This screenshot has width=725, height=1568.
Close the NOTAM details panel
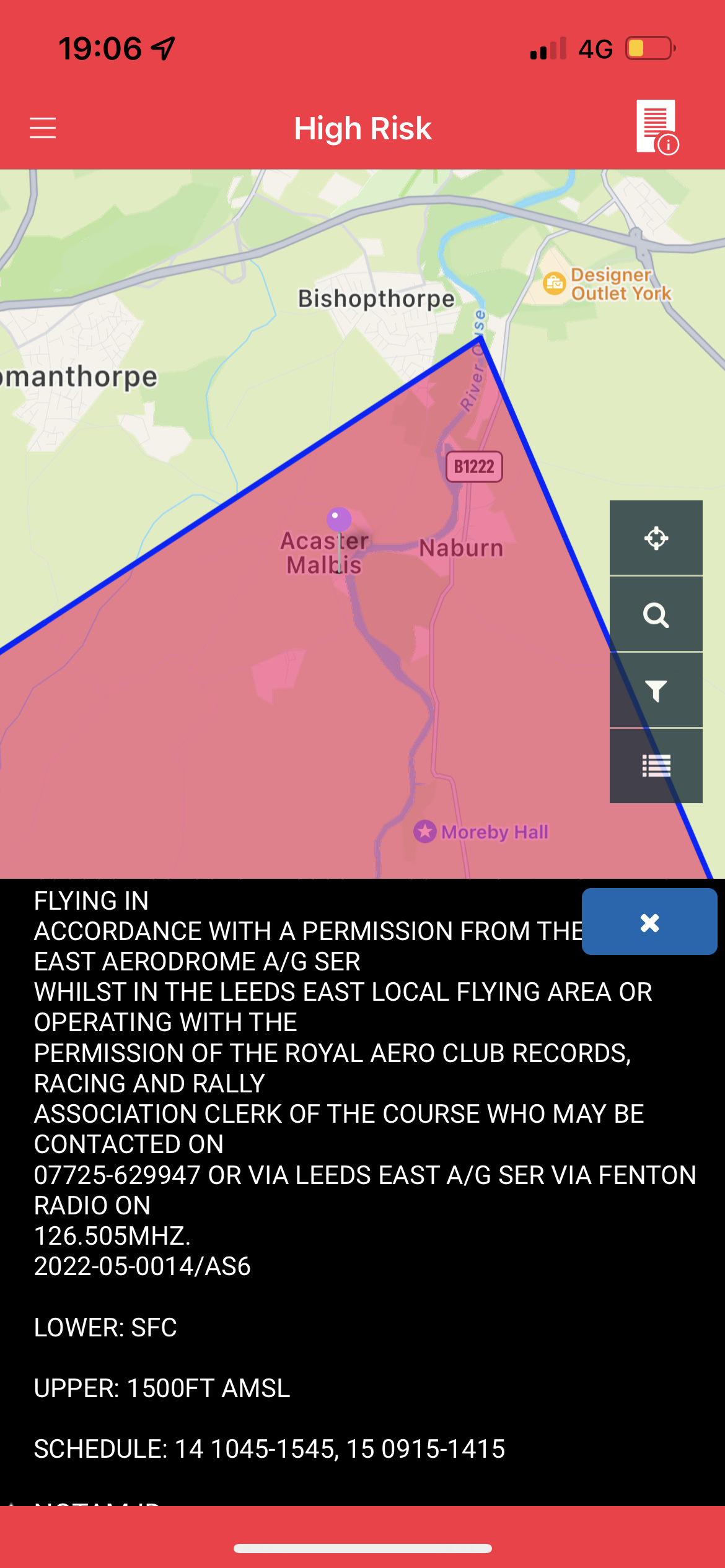[x=649, y=921]
